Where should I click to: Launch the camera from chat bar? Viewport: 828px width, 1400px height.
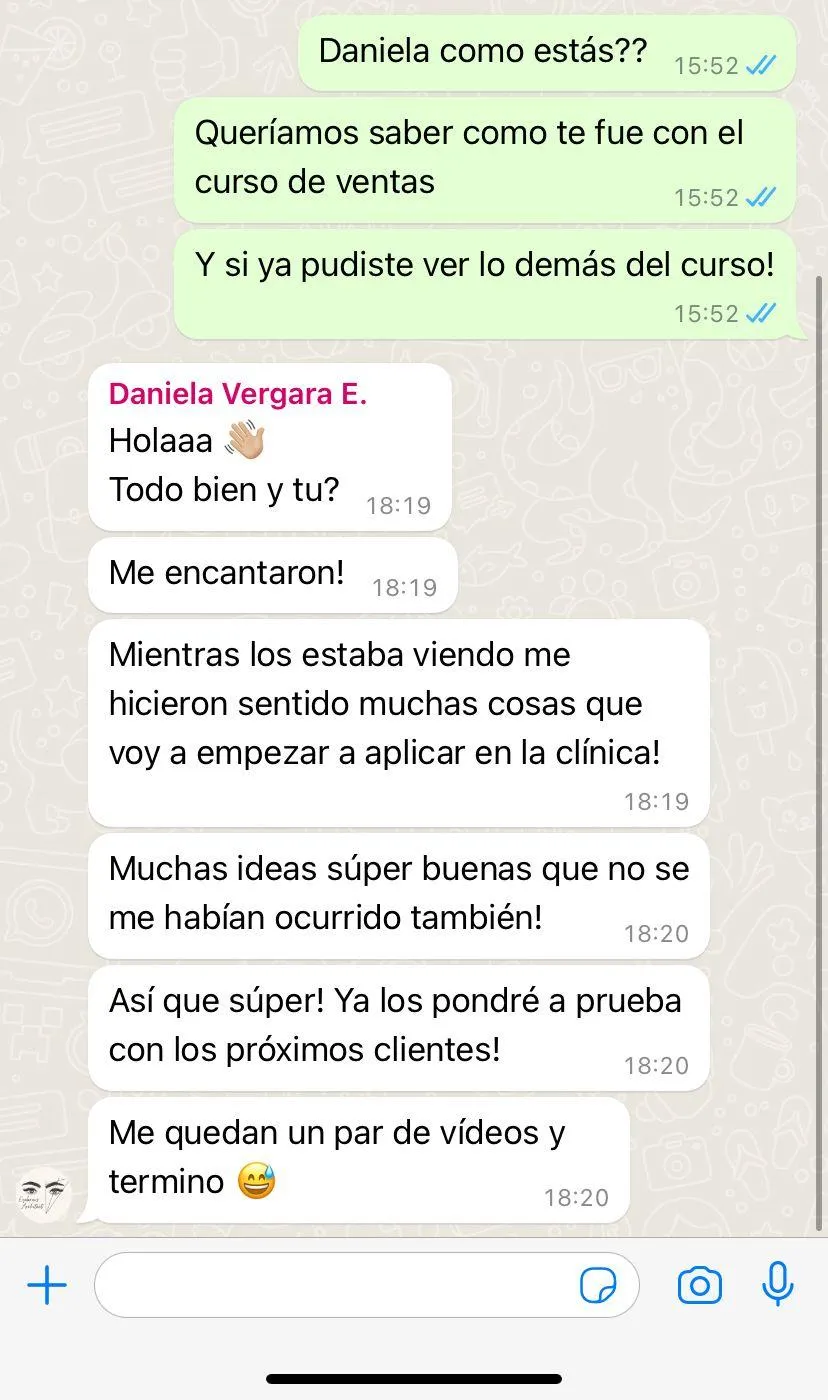point(700,1285)
